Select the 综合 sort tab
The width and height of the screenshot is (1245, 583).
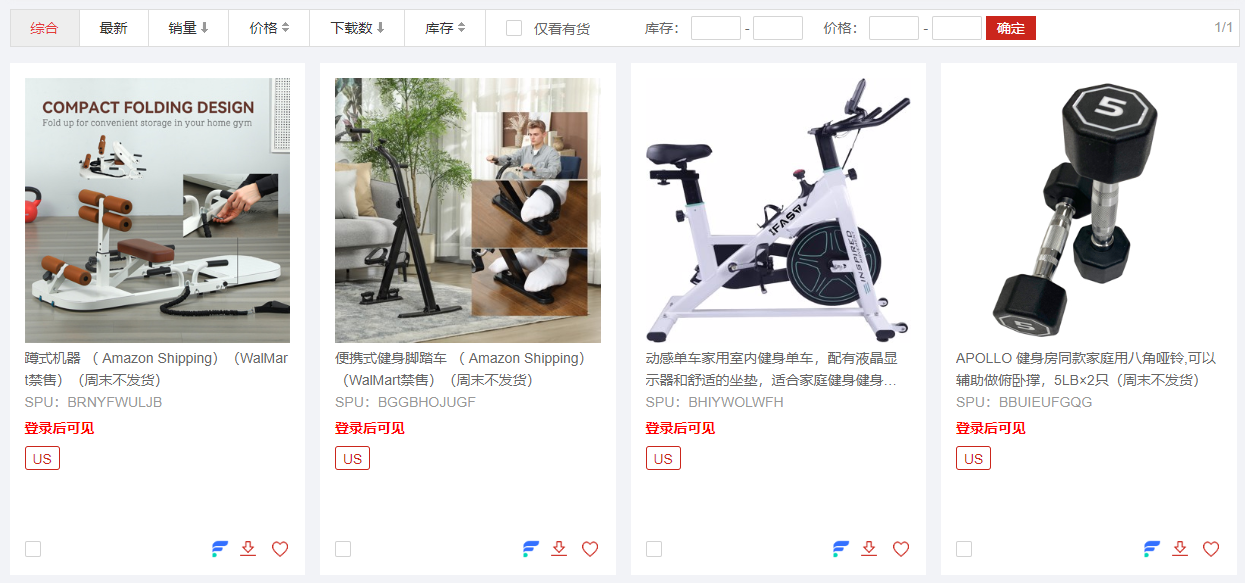(x=44, y=28)
